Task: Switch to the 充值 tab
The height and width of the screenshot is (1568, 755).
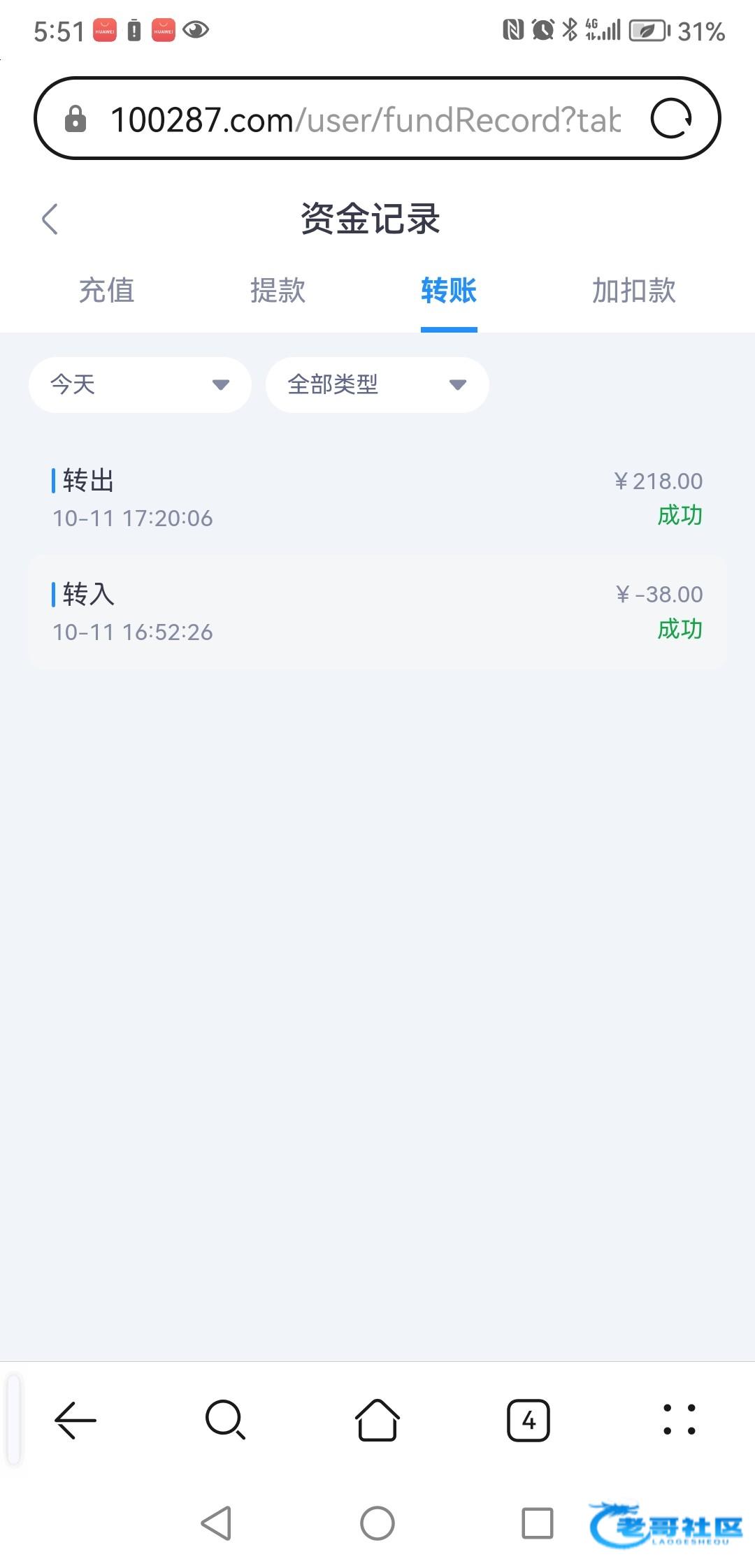Action: [106, 291]
